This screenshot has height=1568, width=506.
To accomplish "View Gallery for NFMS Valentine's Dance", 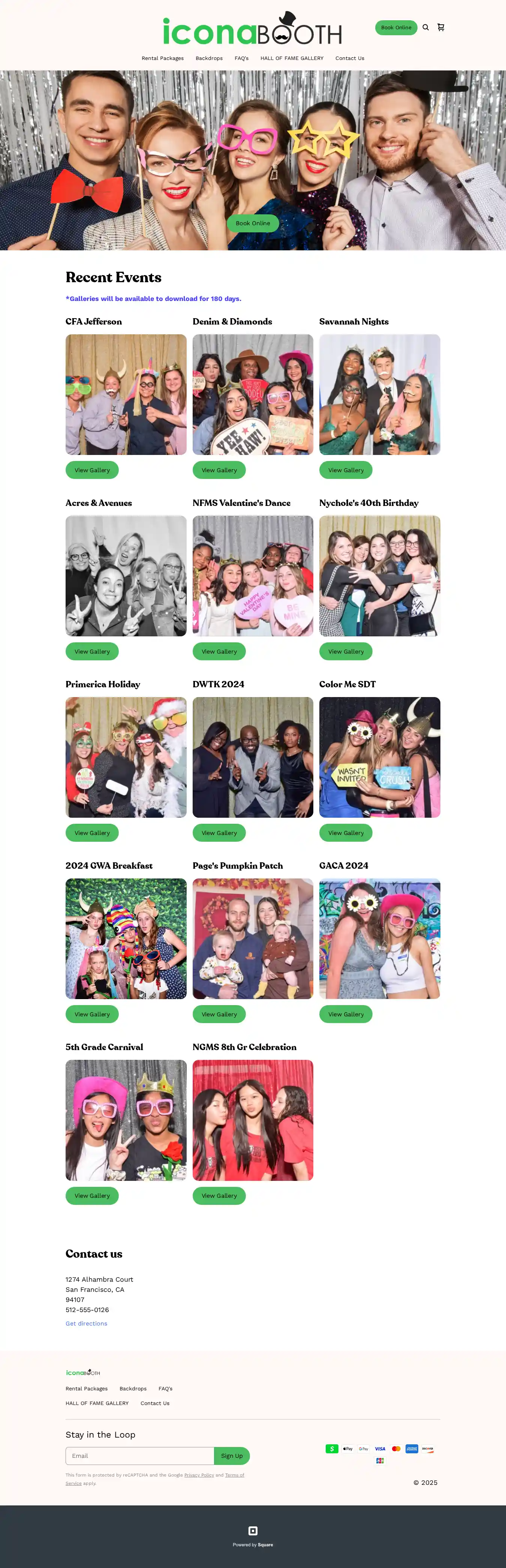I will tap(219, 651).
